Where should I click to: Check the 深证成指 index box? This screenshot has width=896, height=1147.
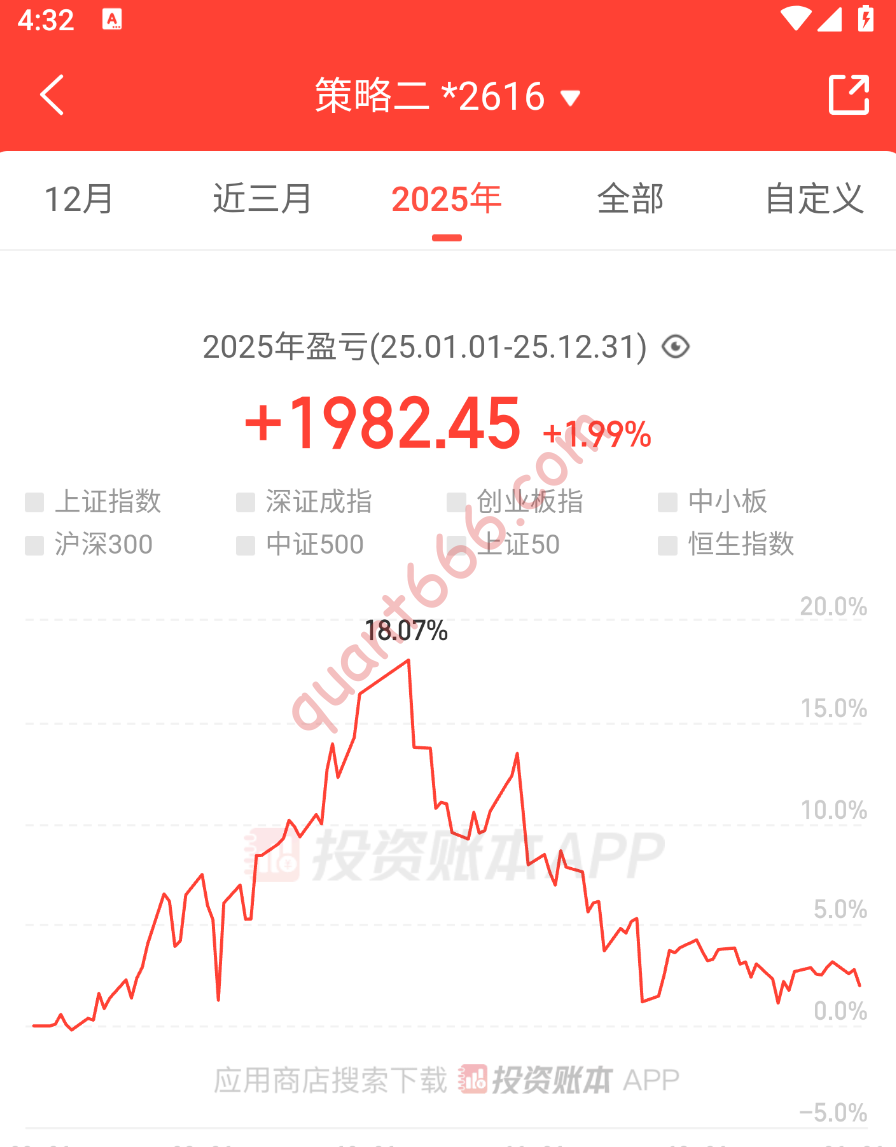coord(246,502)
